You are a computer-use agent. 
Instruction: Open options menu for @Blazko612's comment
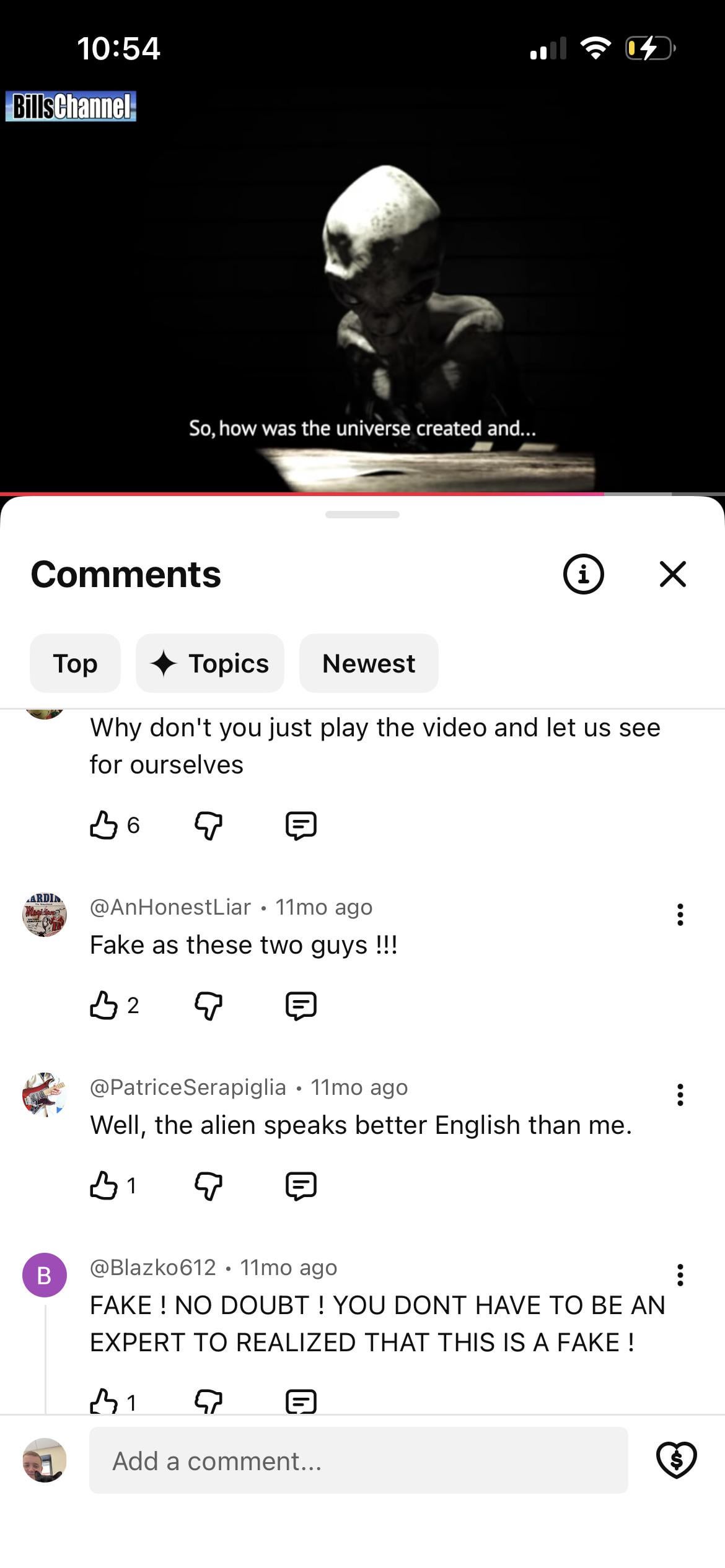pyautogui.click(x=680, y=1275)
